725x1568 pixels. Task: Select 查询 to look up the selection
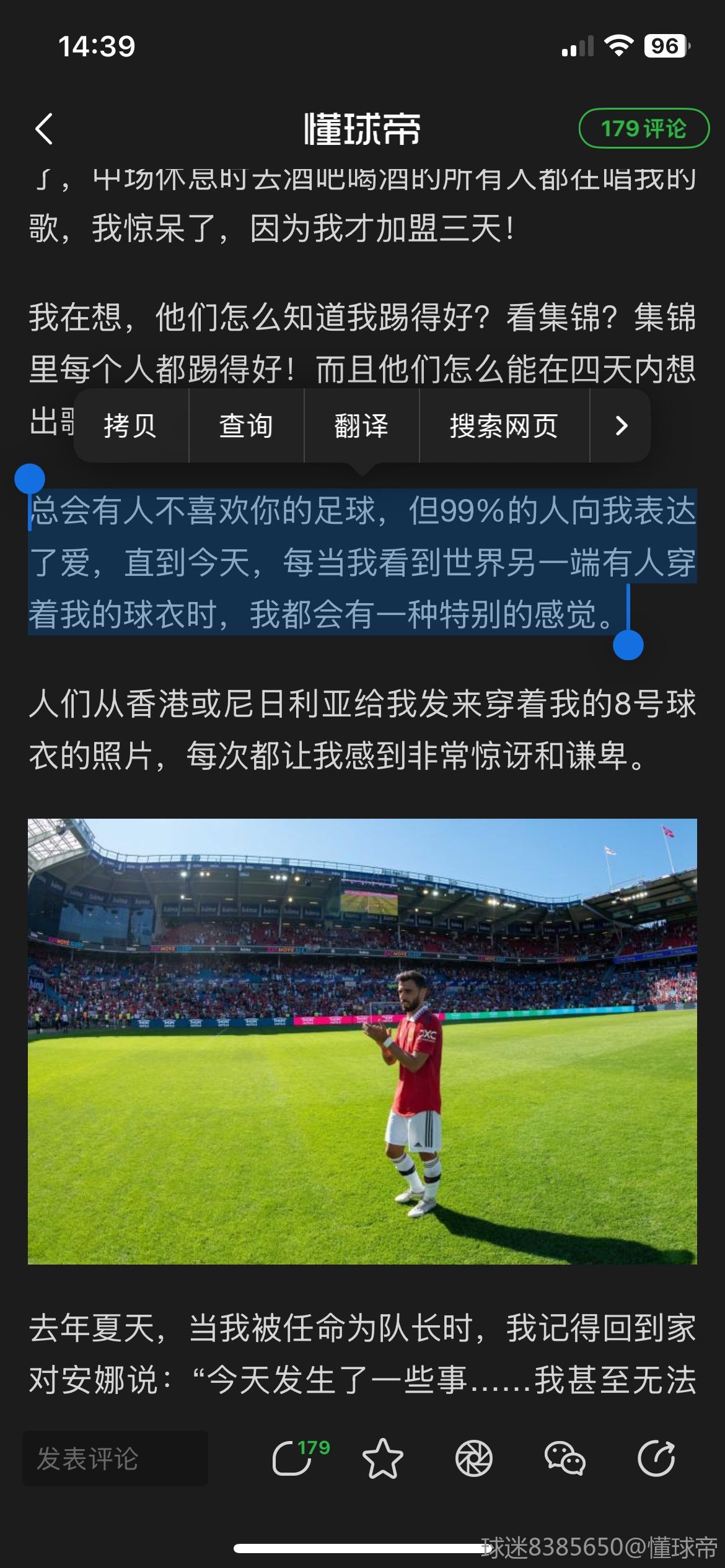point(246,425)
